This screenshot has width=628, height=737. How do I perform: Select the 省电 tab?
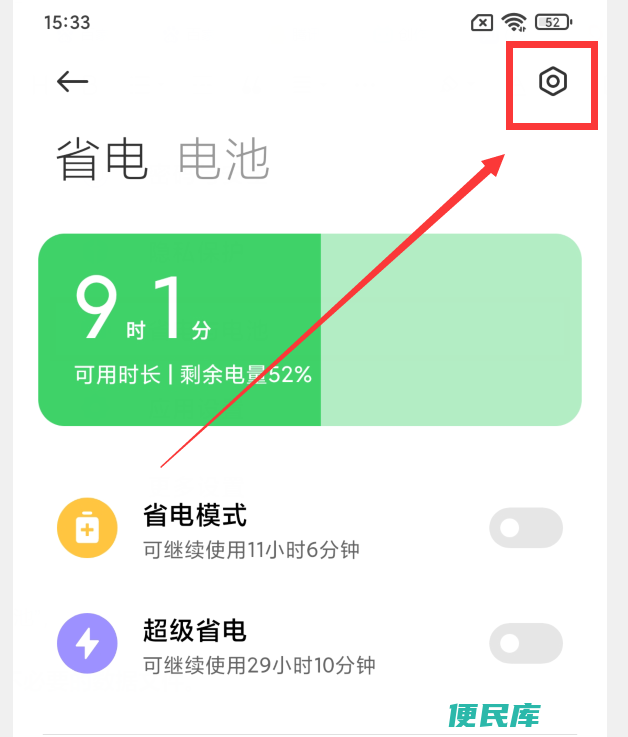tap(101, 160)
